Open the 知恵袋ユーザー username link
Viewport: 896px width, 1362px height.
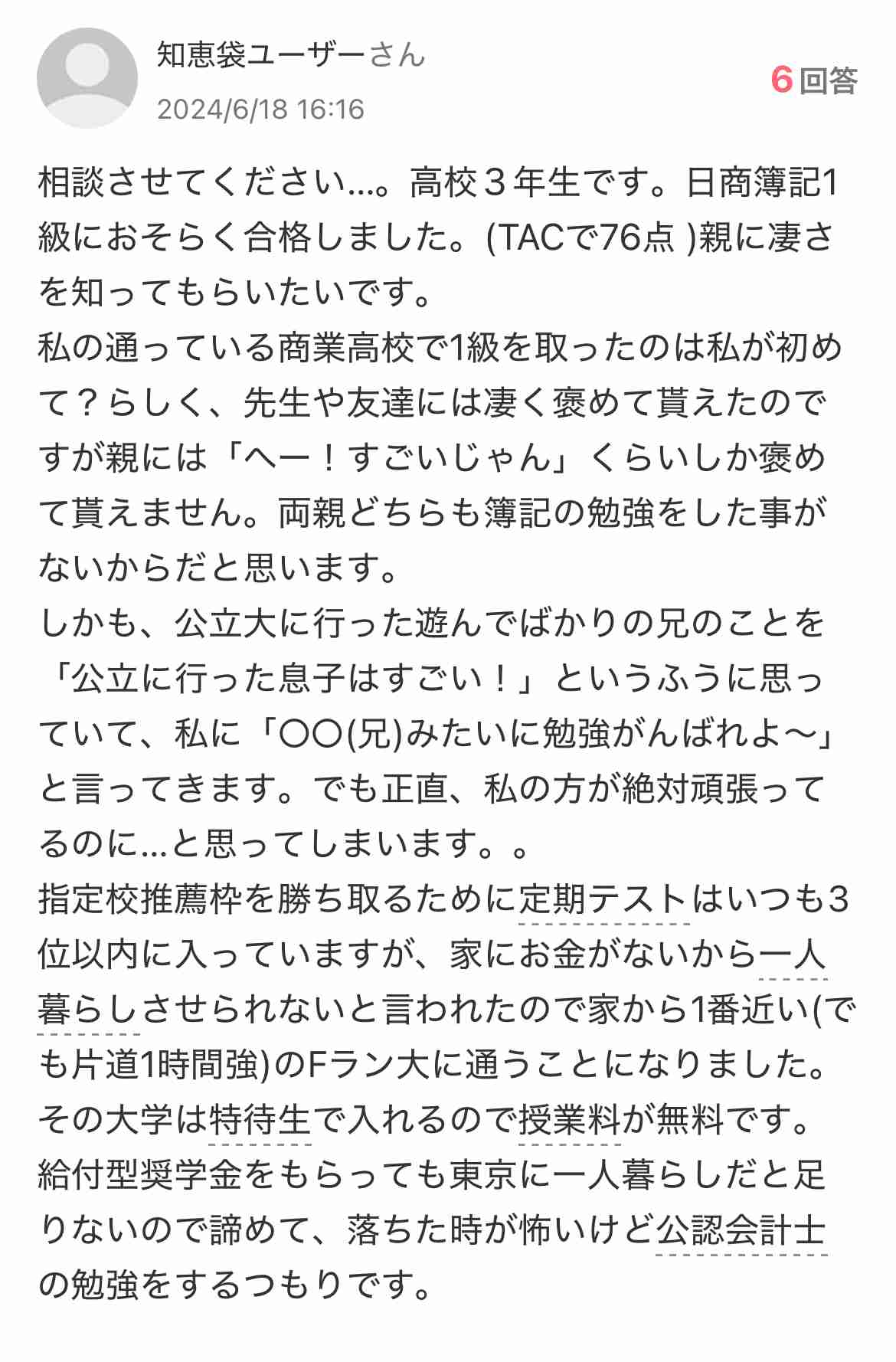click(x=260, y=55)
